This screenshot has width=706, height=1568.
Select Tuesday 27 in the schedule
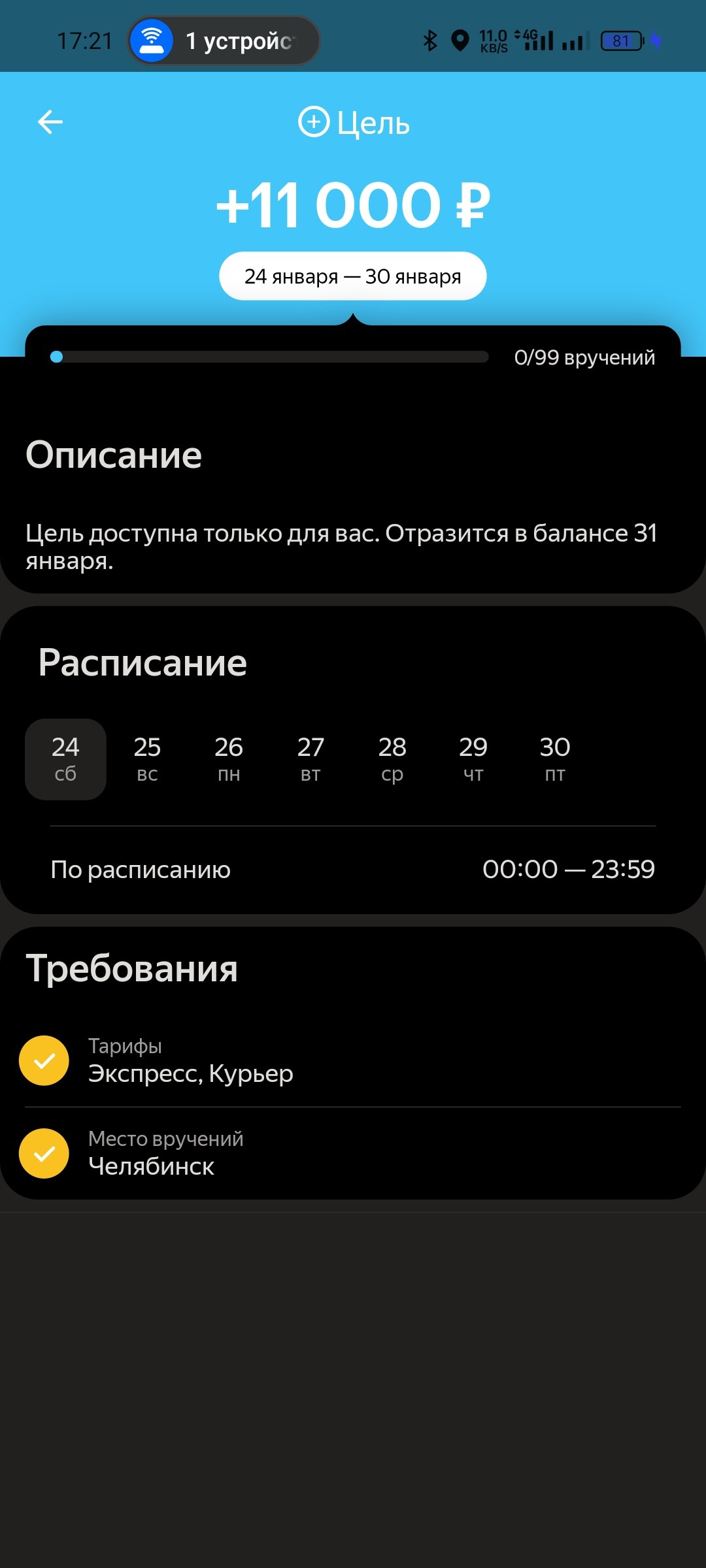tap(311, 759)
